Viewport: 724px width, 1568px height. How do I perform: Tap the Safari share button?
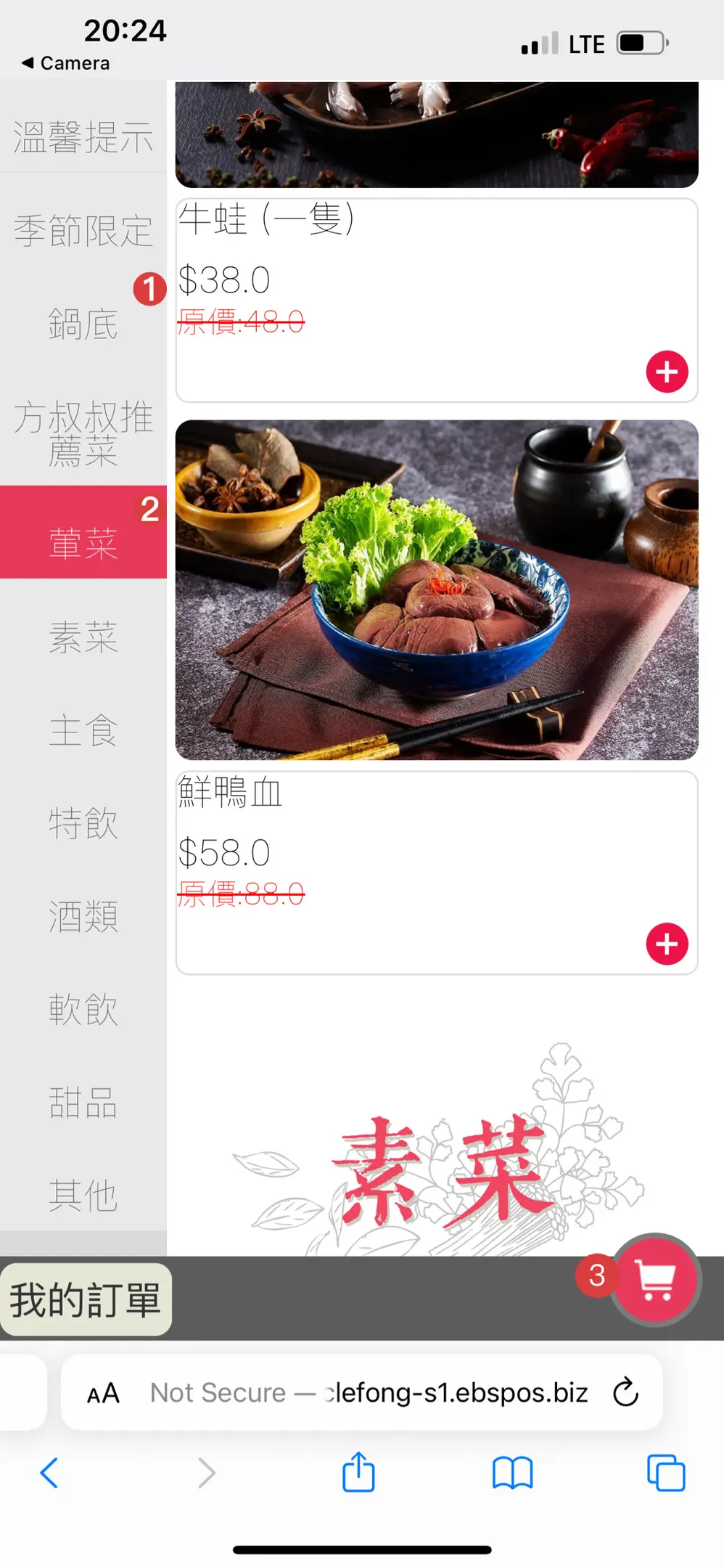pyautogui.click(x=358, y=1473)
